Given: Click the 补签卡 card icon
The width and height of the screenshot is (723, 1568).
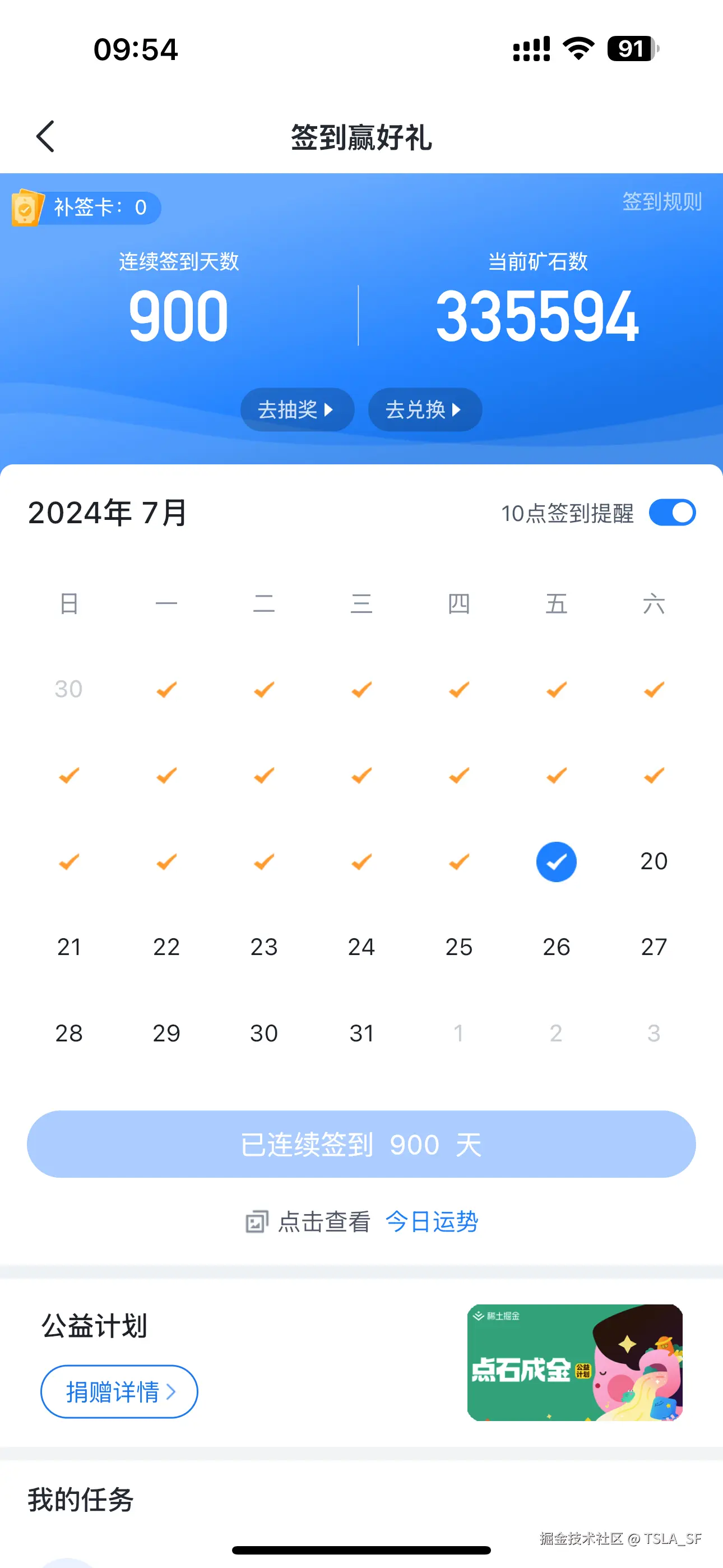Looking at the screenshot, I should click(26, 207).
